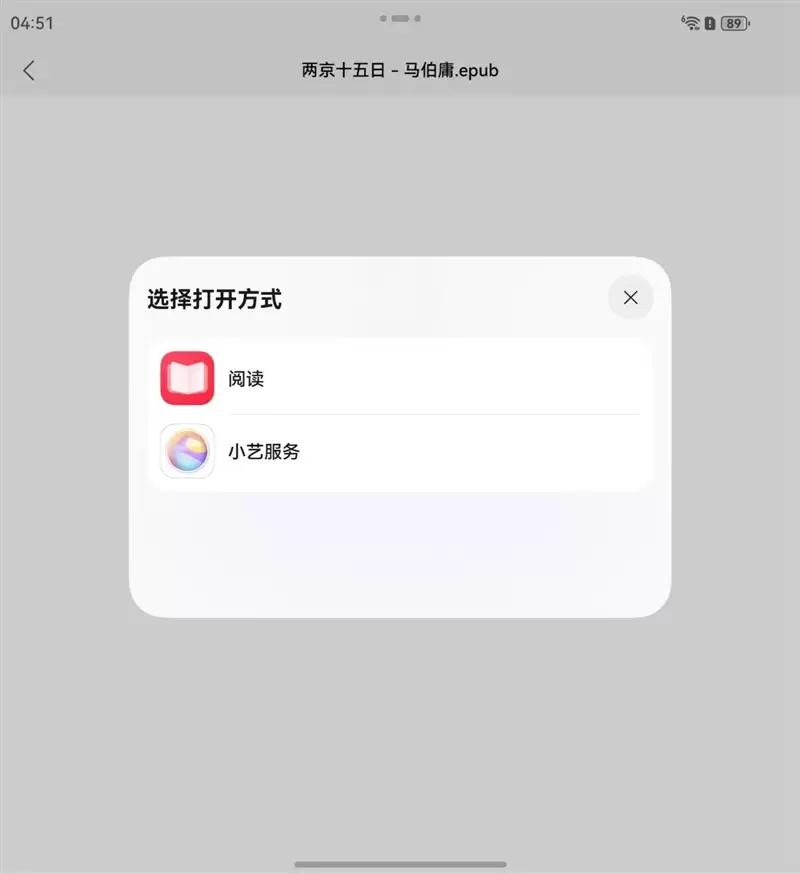Open the colorful sphere icon for 小艺服务
The image size is (800, 874).
click(186, 451)
